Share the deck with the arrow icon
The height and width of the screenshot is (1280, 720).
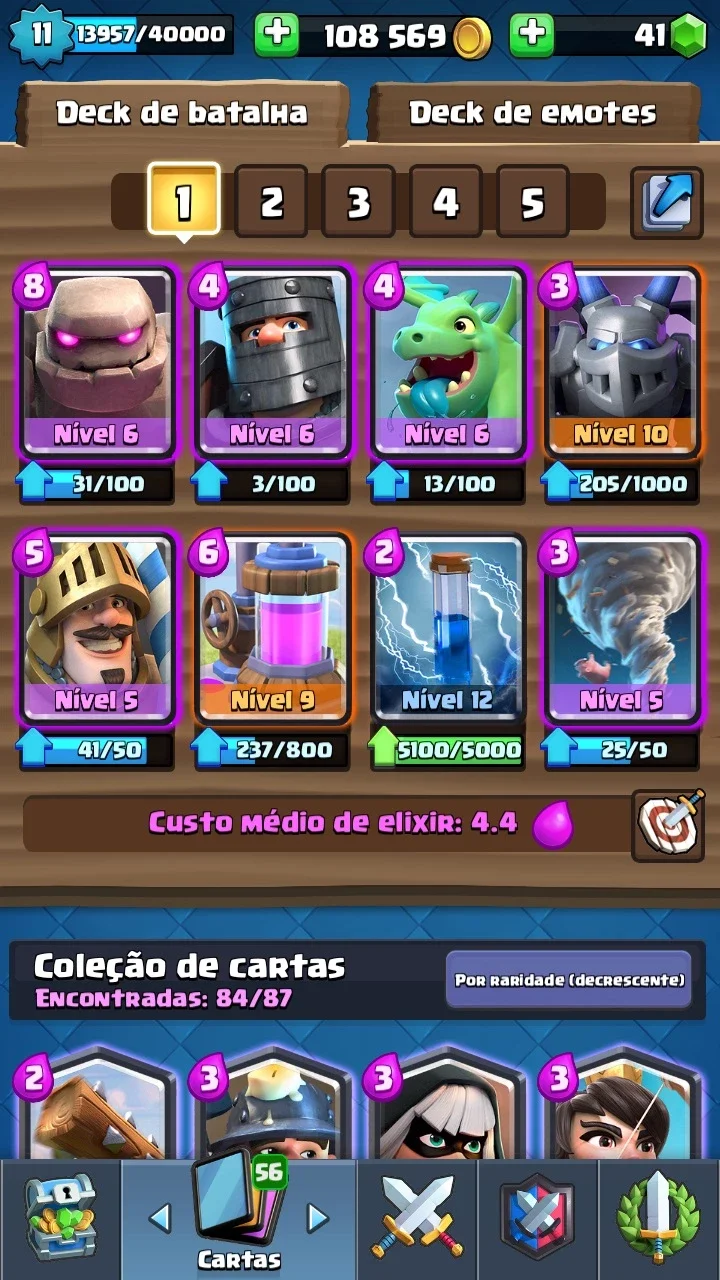click(666, 202)
